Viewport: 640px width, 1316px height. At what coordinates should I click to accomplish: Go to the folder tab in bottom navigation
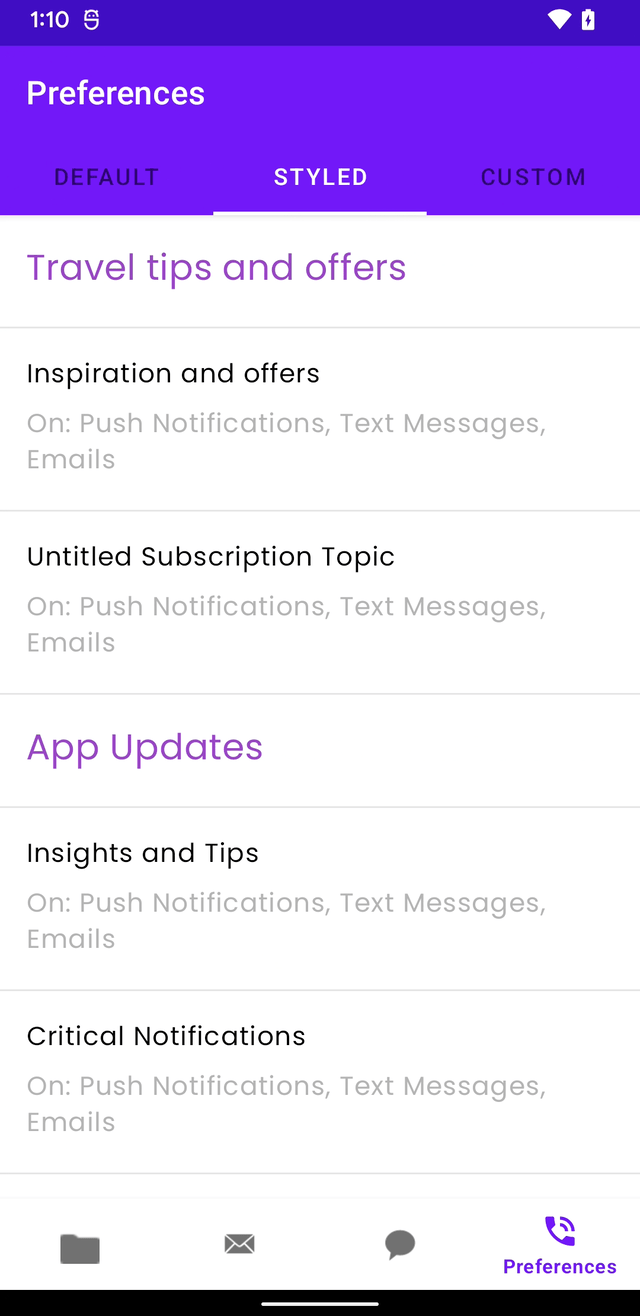click(x=80, y=1247)
